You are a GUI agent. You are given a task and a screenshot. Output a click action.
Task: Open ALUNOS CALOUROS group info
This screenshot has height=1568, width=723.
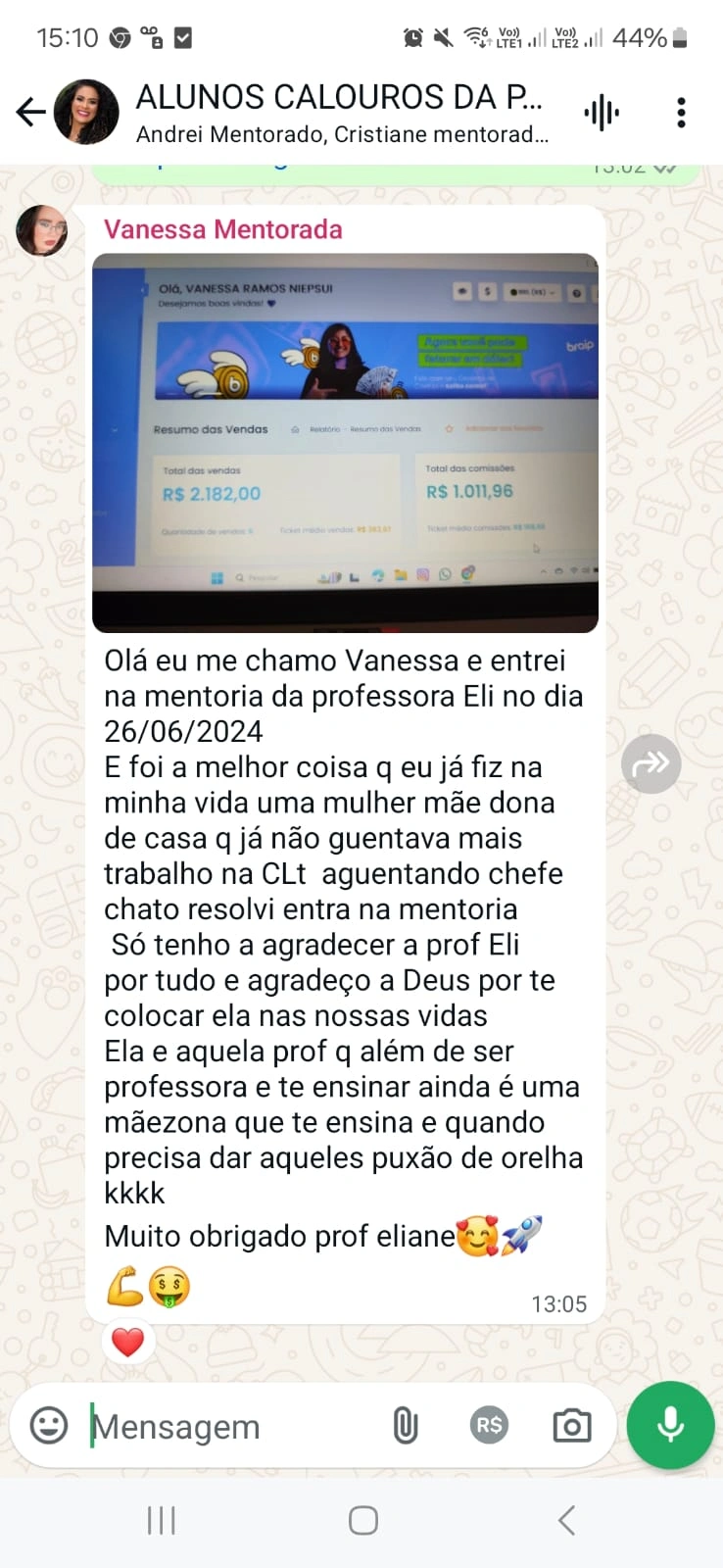tap(339, 113)
